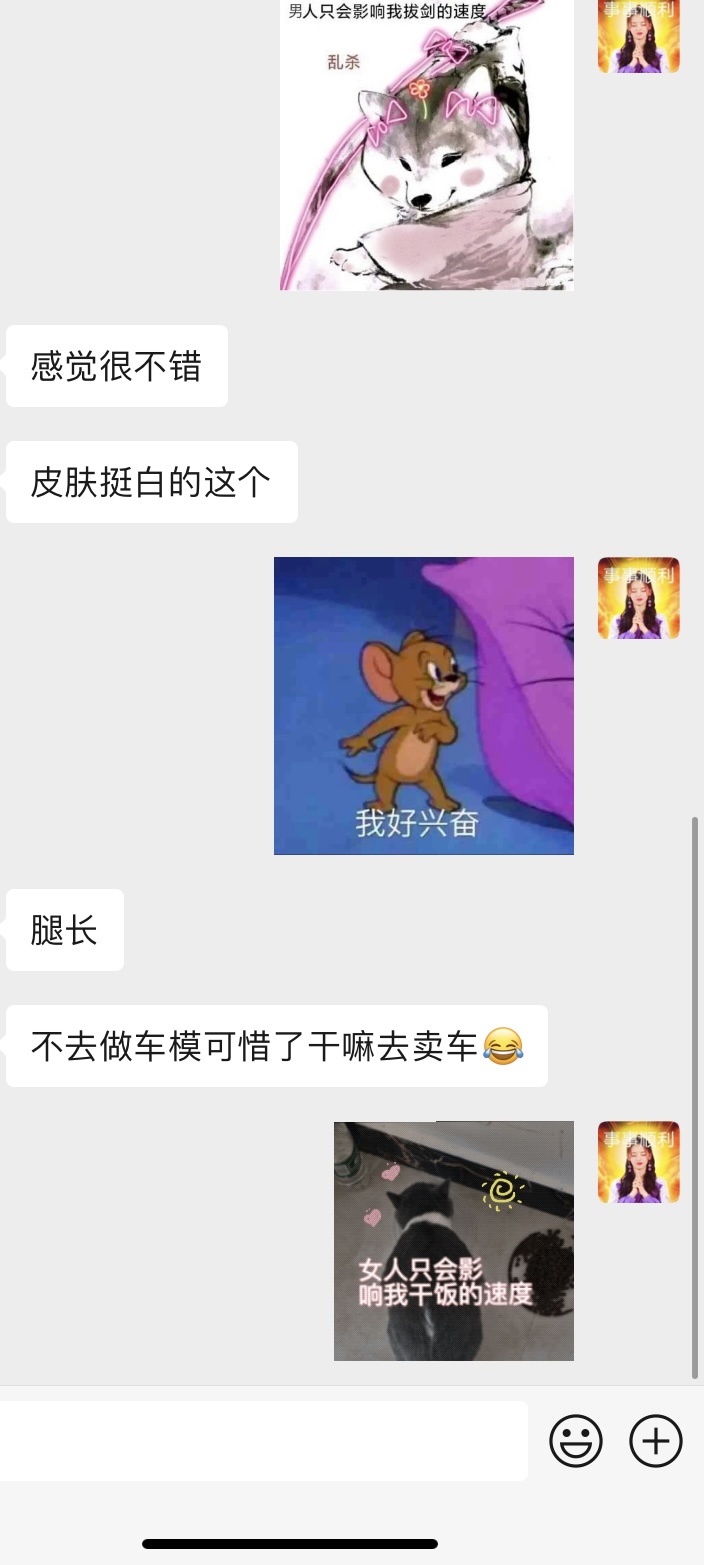Open the Jerry mouse 我好兴奋 sticker
The image size is (704, 1565).
coord(424,706)
